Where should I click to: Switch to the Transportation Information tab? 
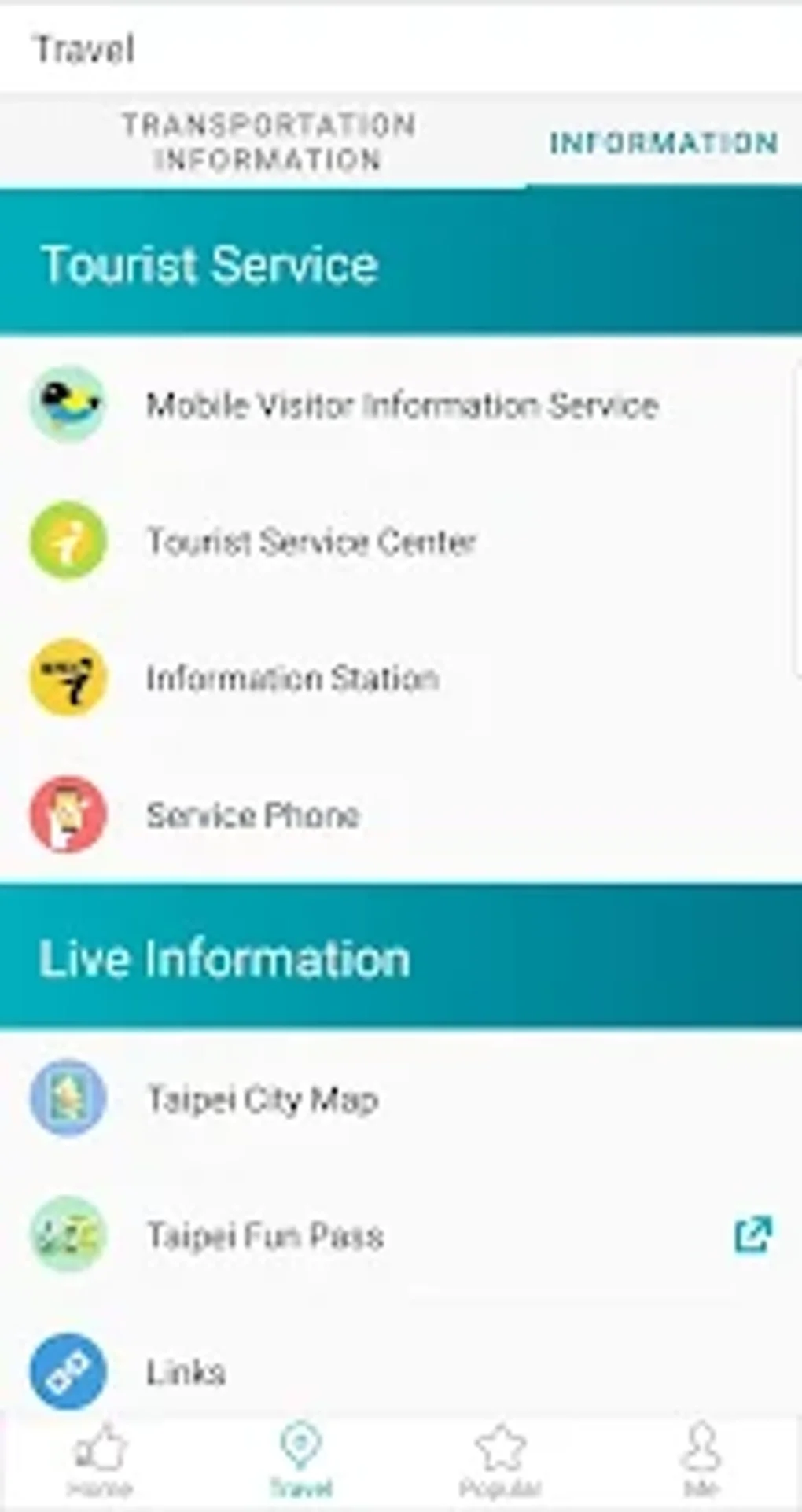pyautogui.click(x=267, y=142)
